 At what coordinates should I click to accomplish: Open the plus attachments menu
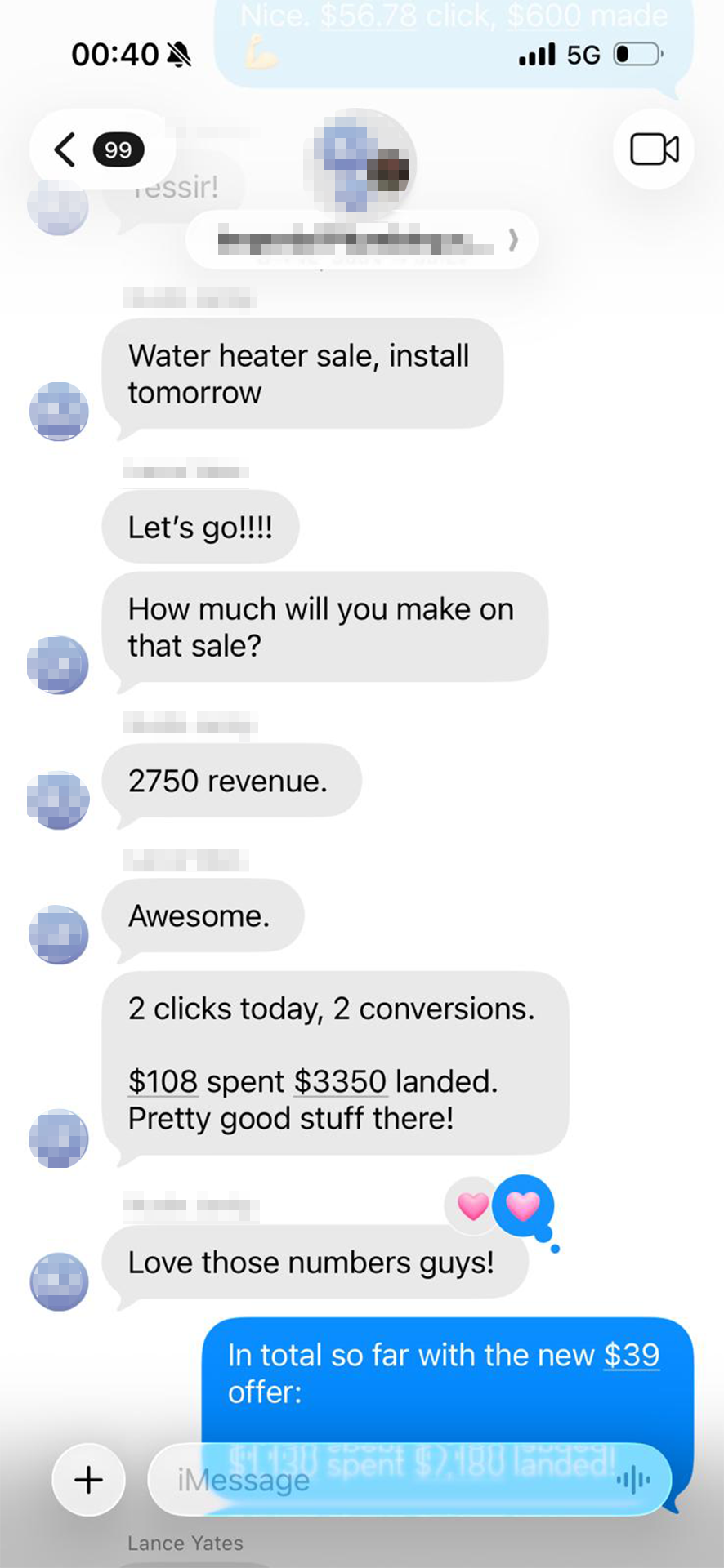click(88, 1480)
